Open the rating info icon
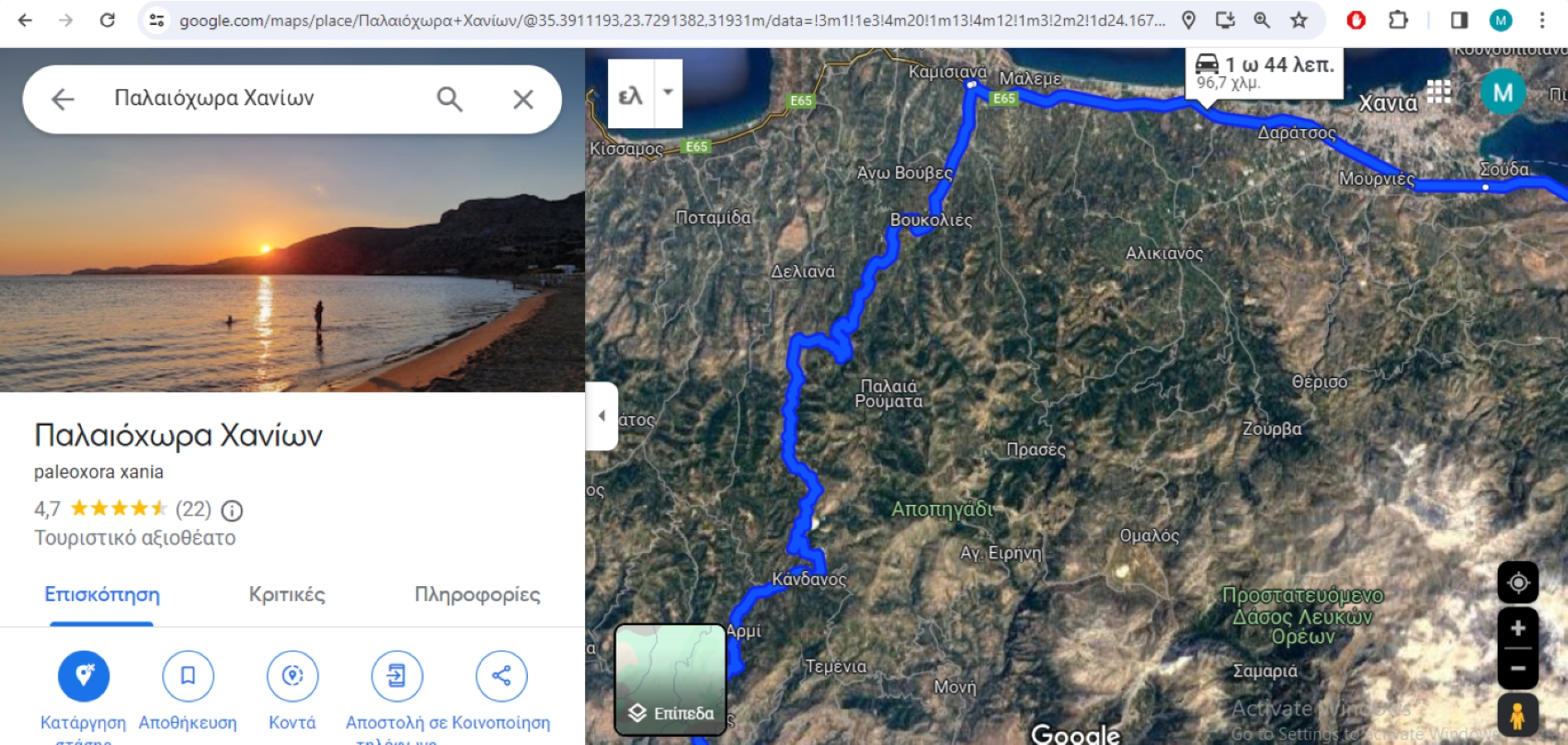Image resolution: width=1568 pixels, height=745 pixels. [233, 510]
